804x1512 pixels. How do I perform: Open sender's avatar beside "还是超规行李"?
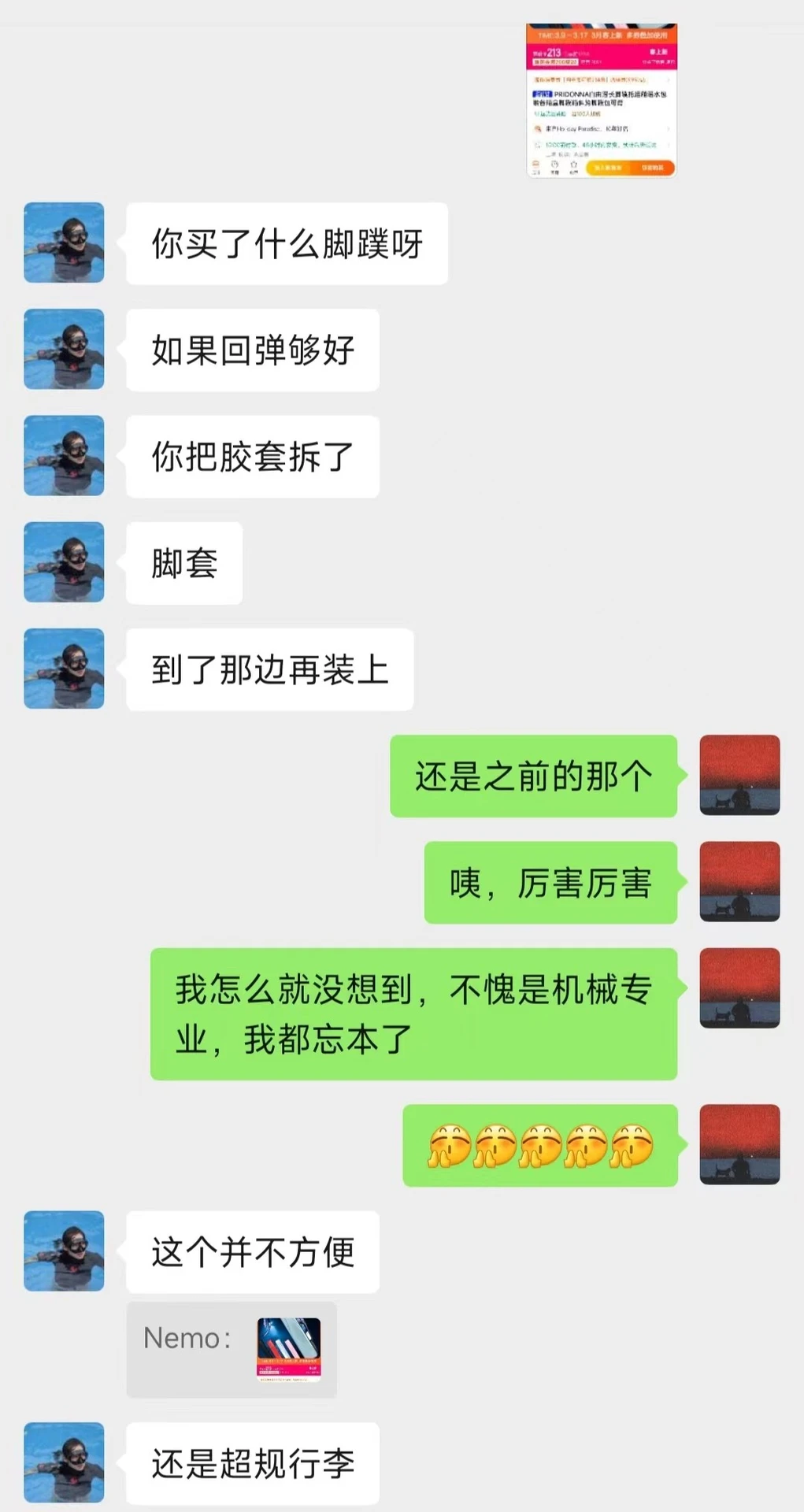point(64,1462)
